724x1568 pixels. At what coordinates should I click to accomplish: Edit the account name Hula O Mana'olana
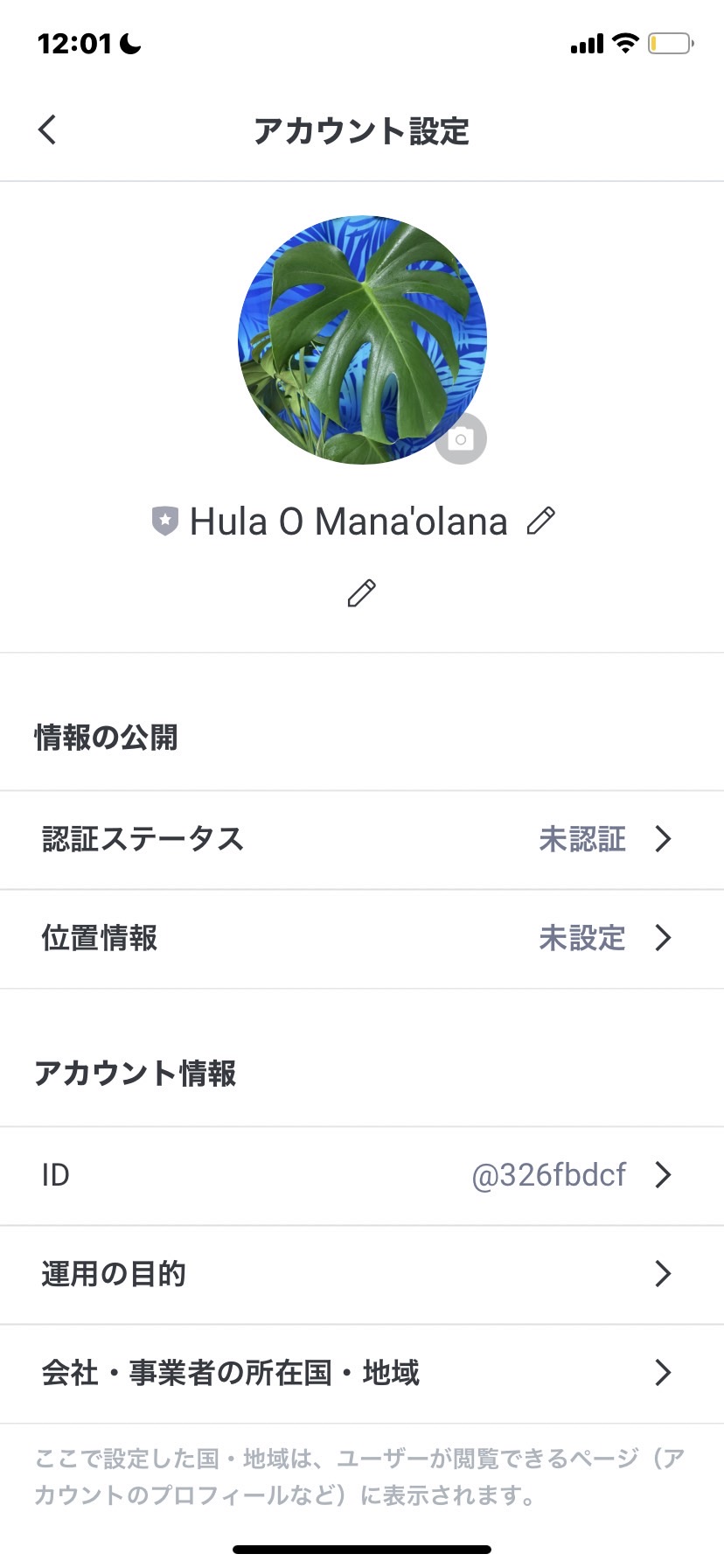coord(541,521)
